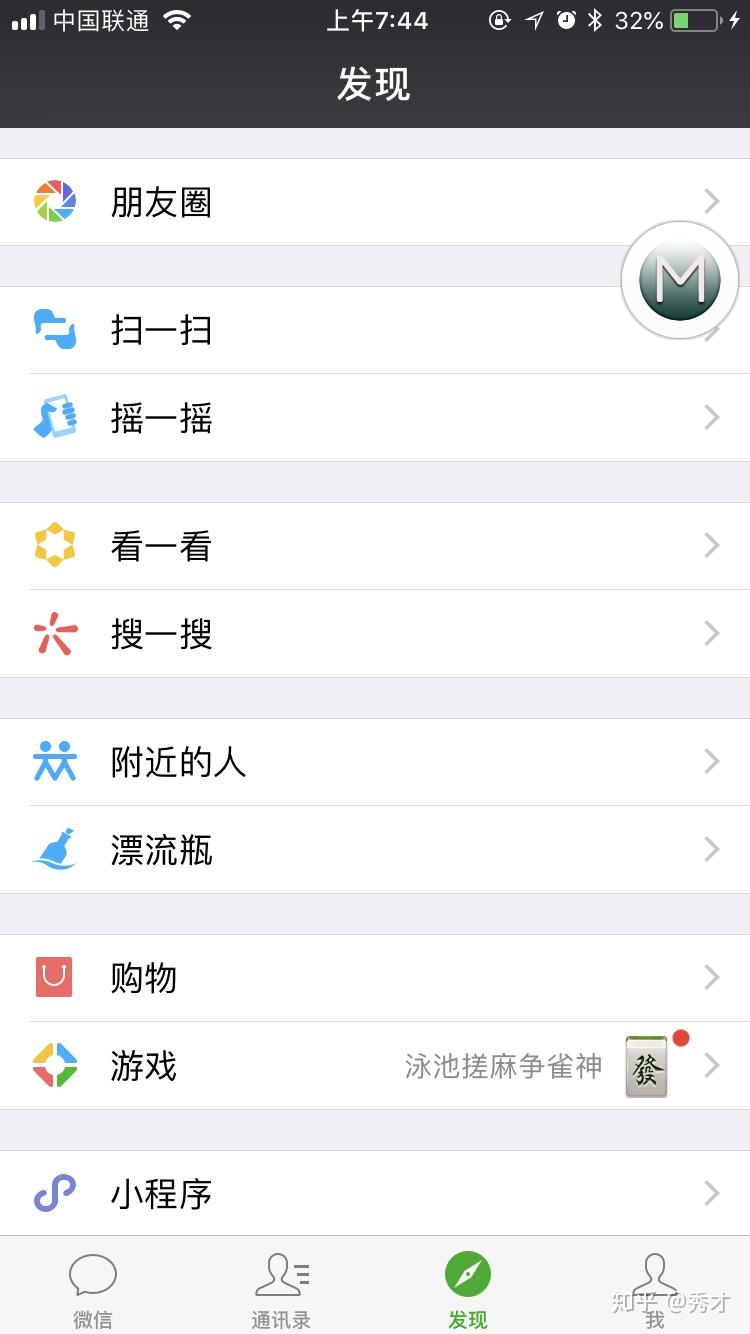The height and width of the screenshot is (1334, 750).
Task: Expand the 小程序 row chevron
Action: pos(711,1193)
